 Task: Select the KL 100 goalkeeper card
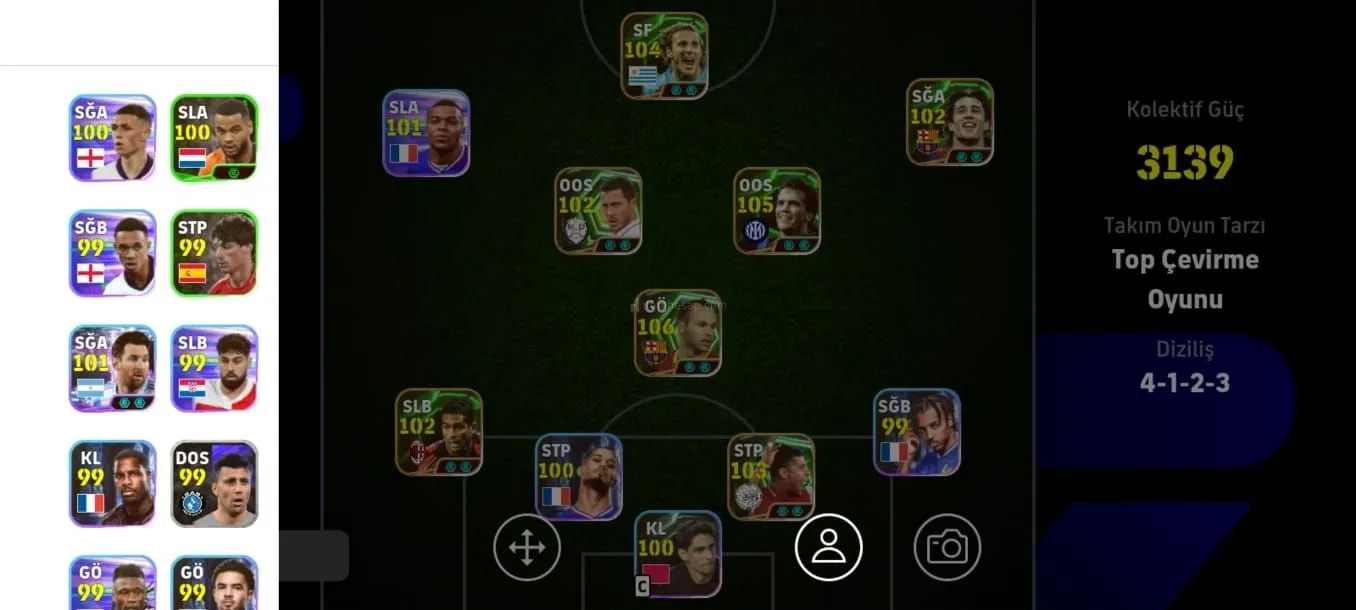point(677,554)
